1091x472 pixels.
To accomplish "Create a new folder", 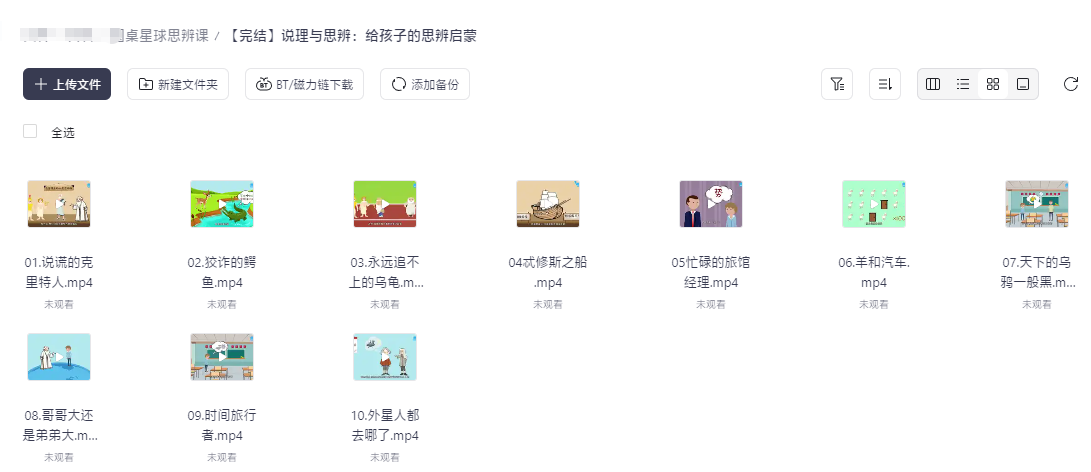I will [179, 84].
